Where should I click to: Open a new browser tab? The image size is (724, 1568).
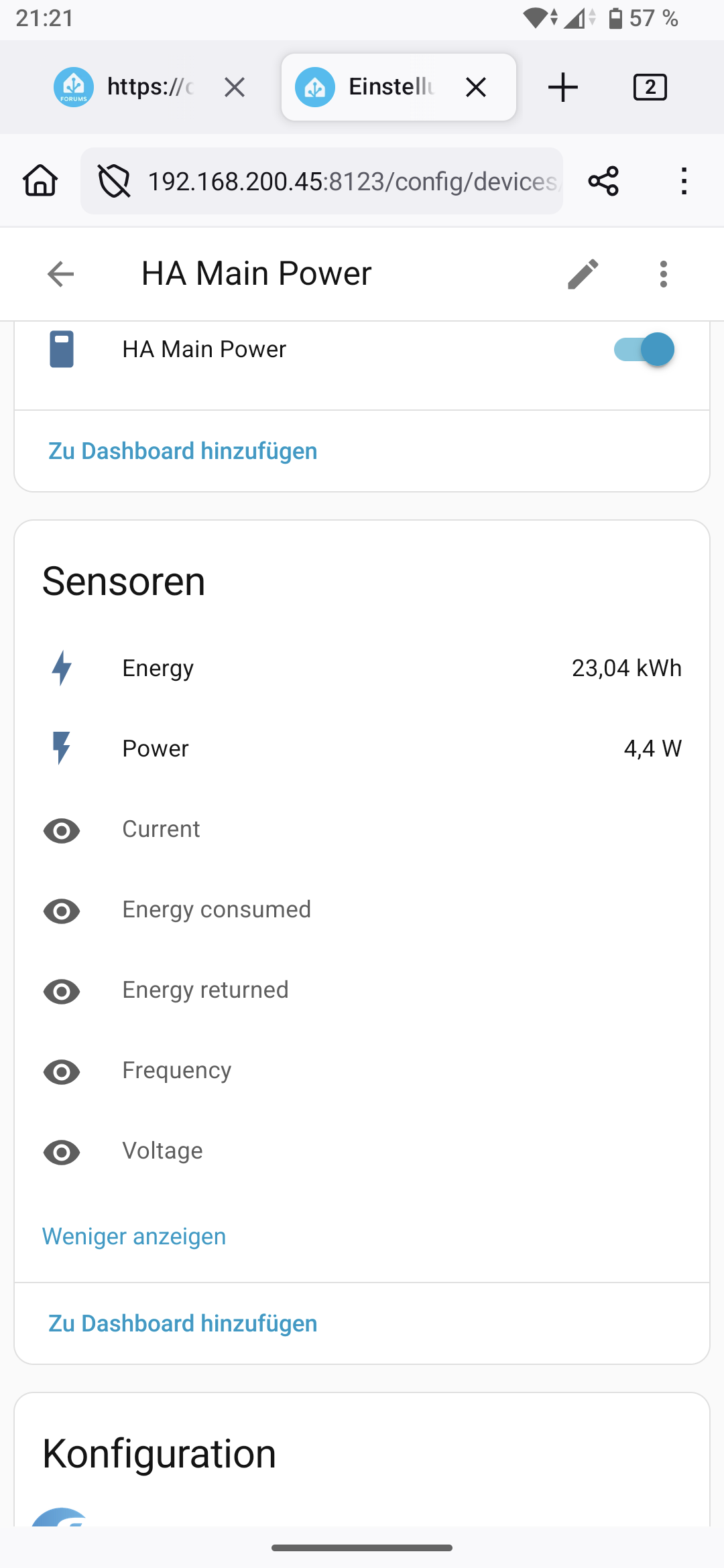562,87
